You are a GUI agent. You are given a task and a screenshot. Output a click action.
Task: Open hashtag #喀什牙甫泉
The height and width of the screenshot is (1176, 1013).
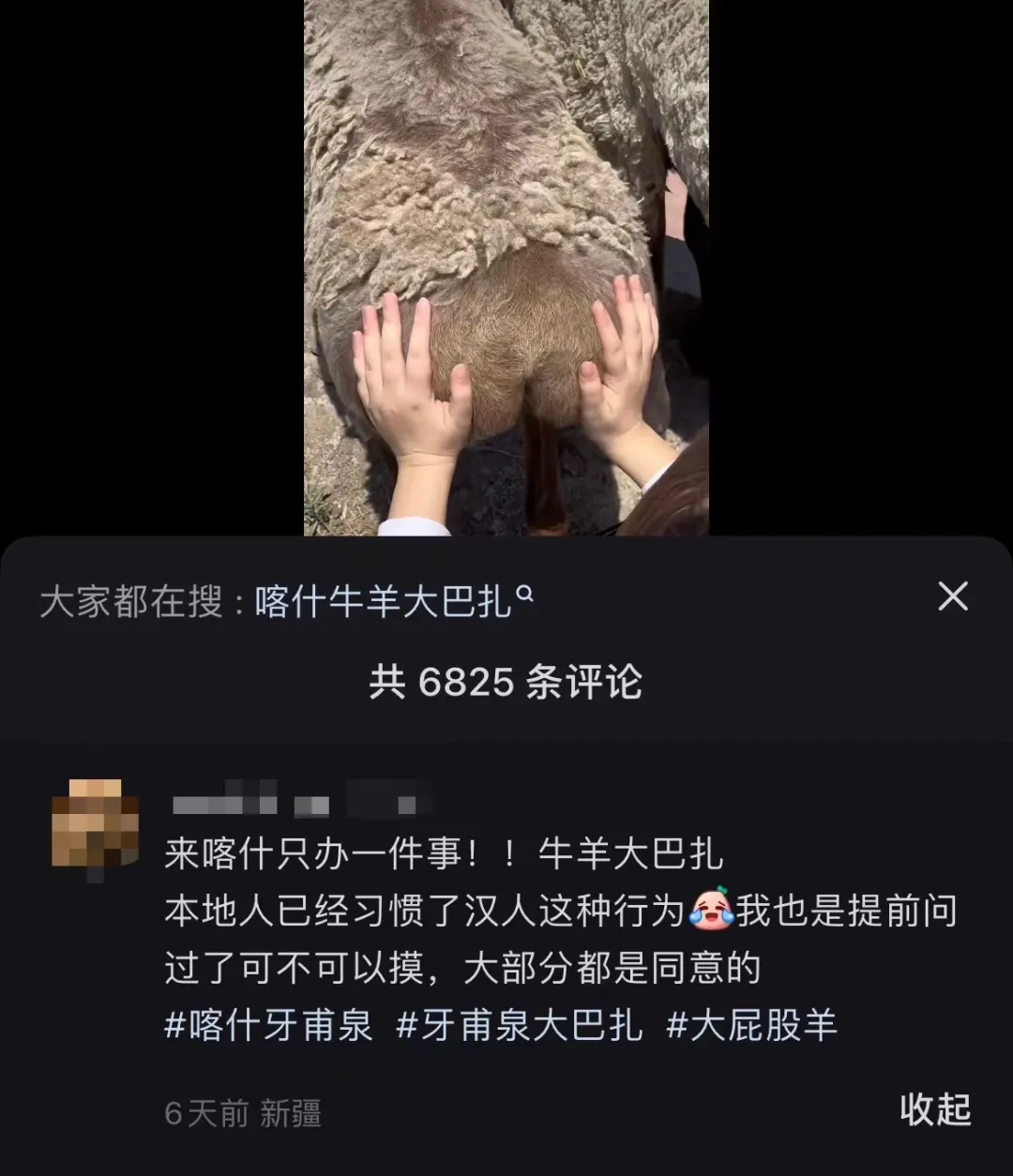(x=268, y=1025)
